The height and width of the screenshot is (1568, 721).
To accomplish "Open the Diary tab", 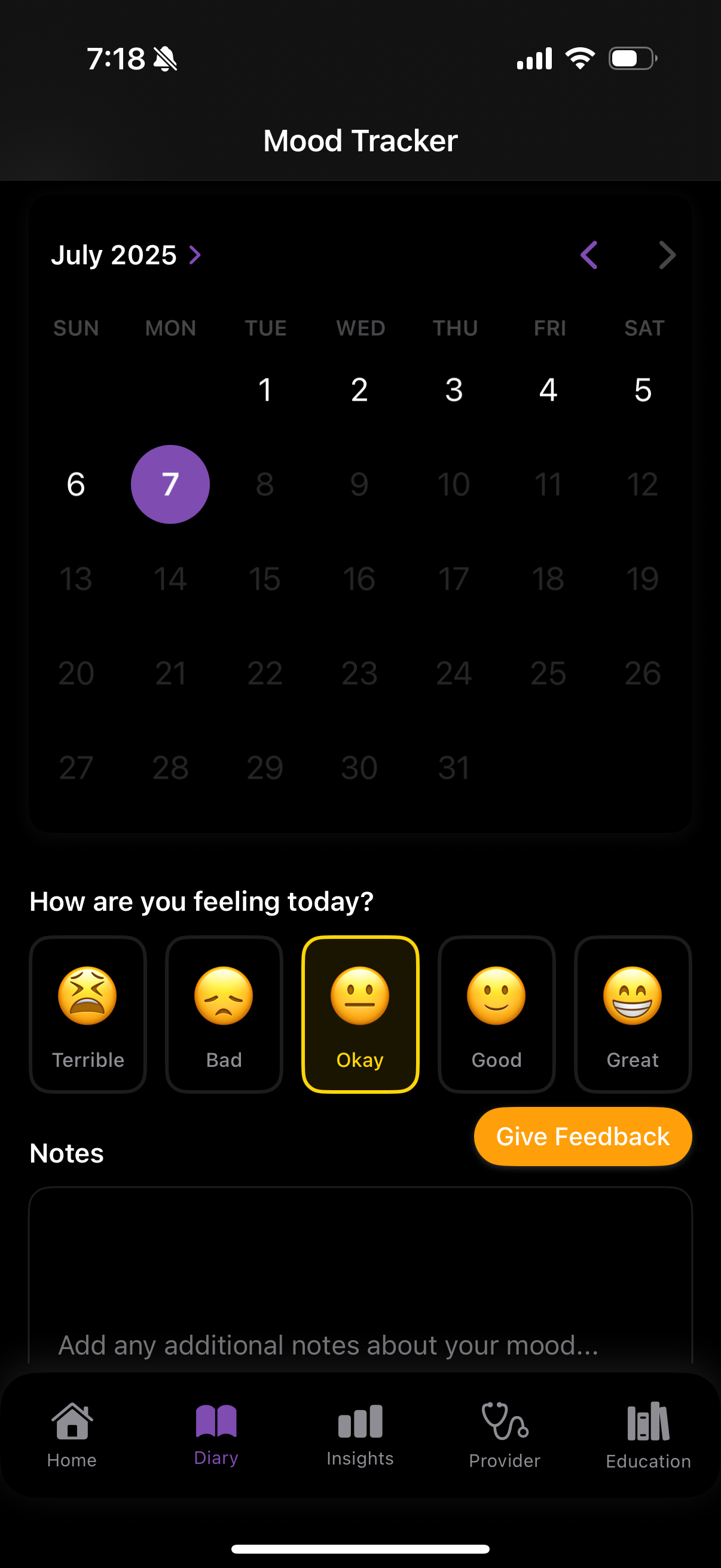I will [x=216, y=1435].
